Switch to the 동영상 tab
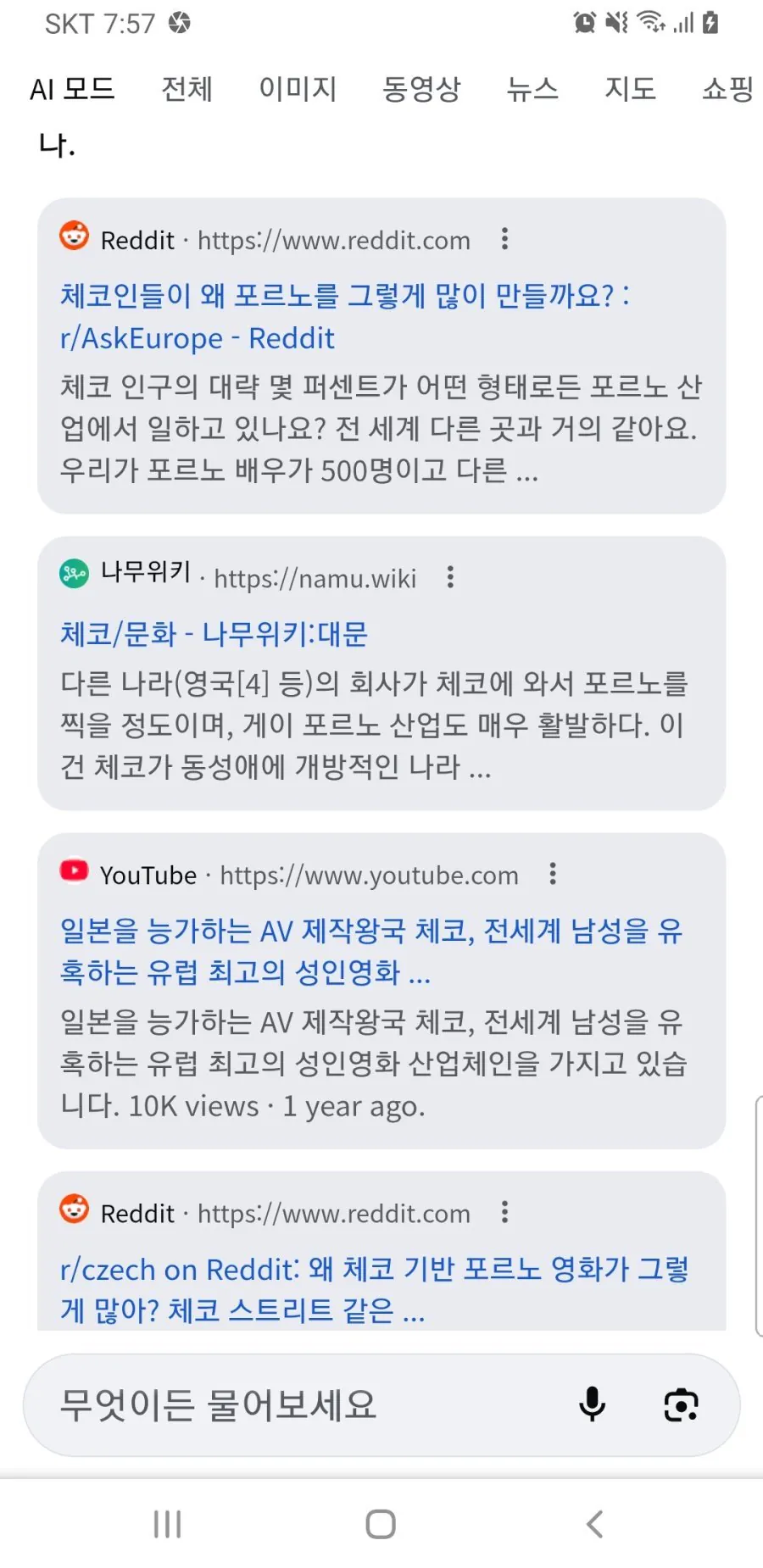The height and width of the screenshot is (1568, 763). click(421, 89)
